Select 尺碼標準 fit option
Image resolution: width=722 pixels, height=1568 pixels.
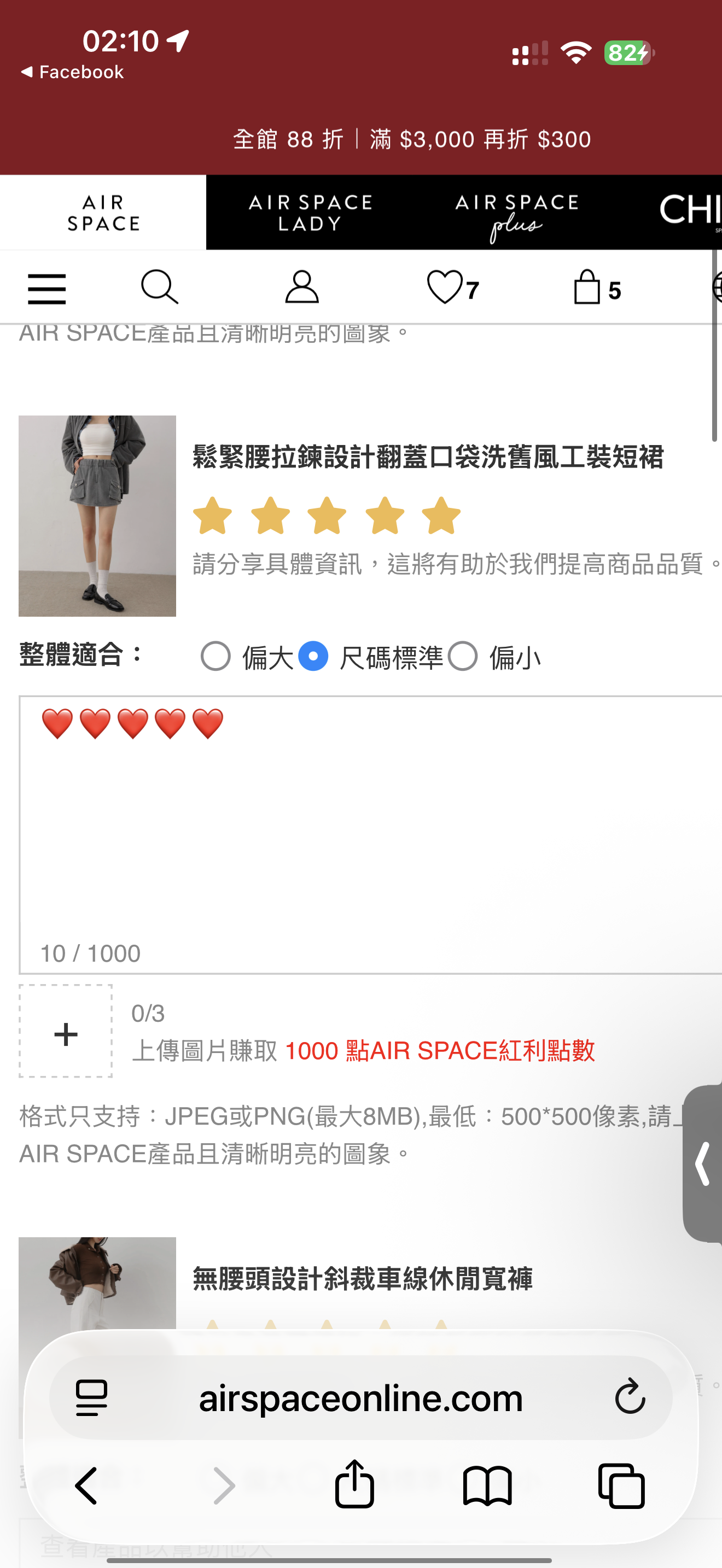click(313, 657)
